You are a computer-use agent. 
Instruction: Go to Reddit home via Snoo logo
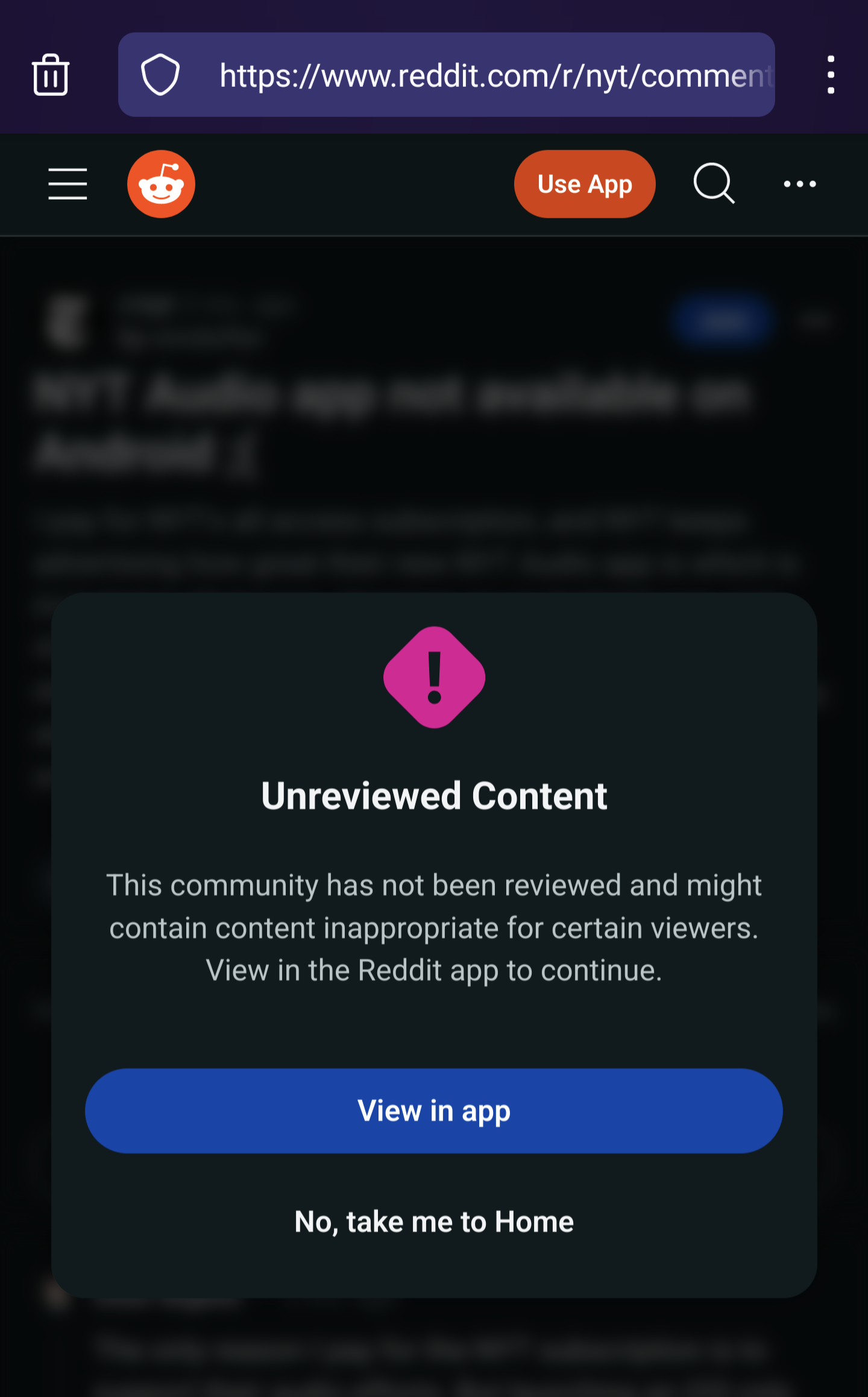[161, 184]
